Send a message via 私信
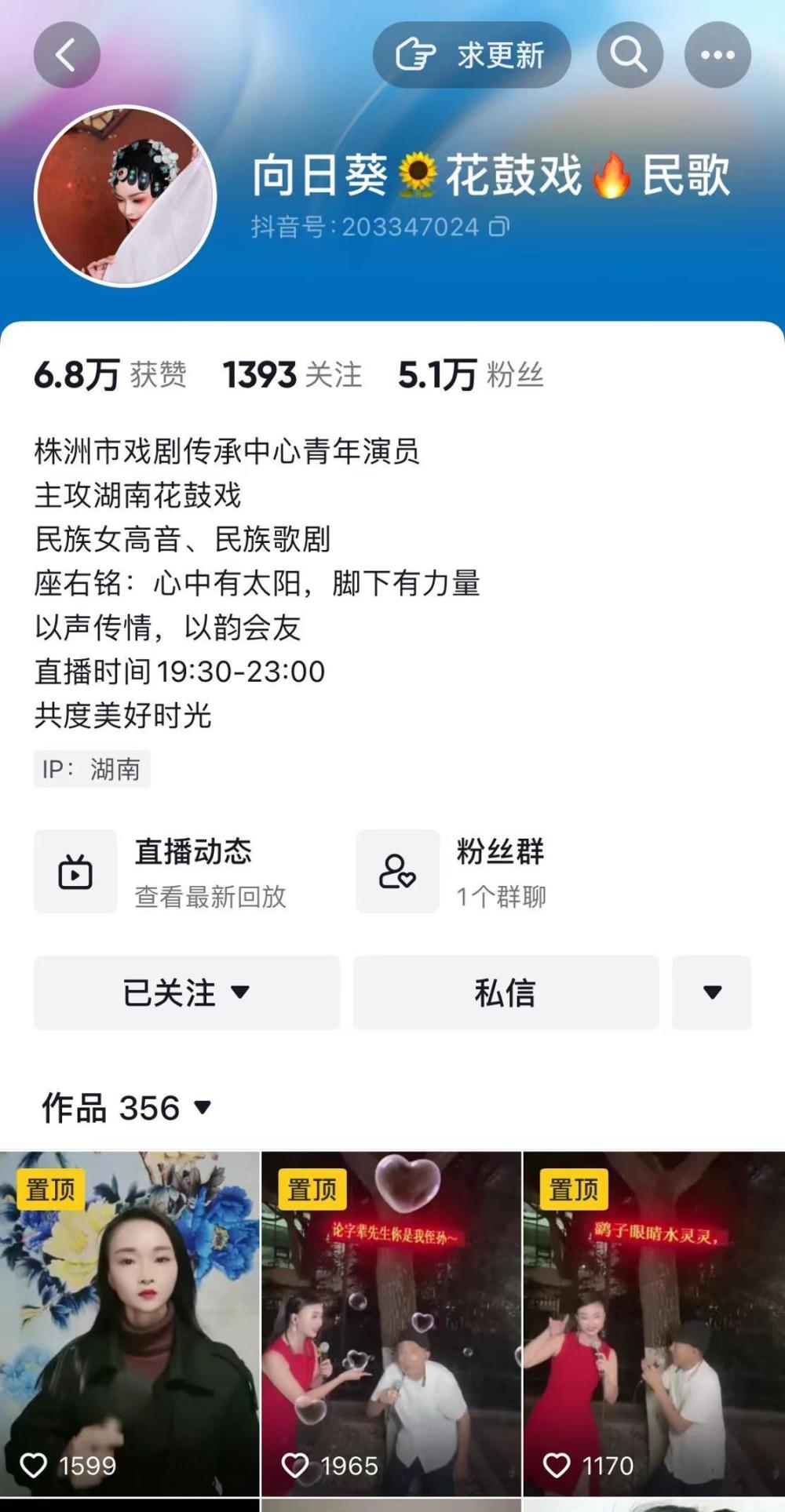Image resolution: width=785 pixels, height=1512 pixels. click(506, 993)
